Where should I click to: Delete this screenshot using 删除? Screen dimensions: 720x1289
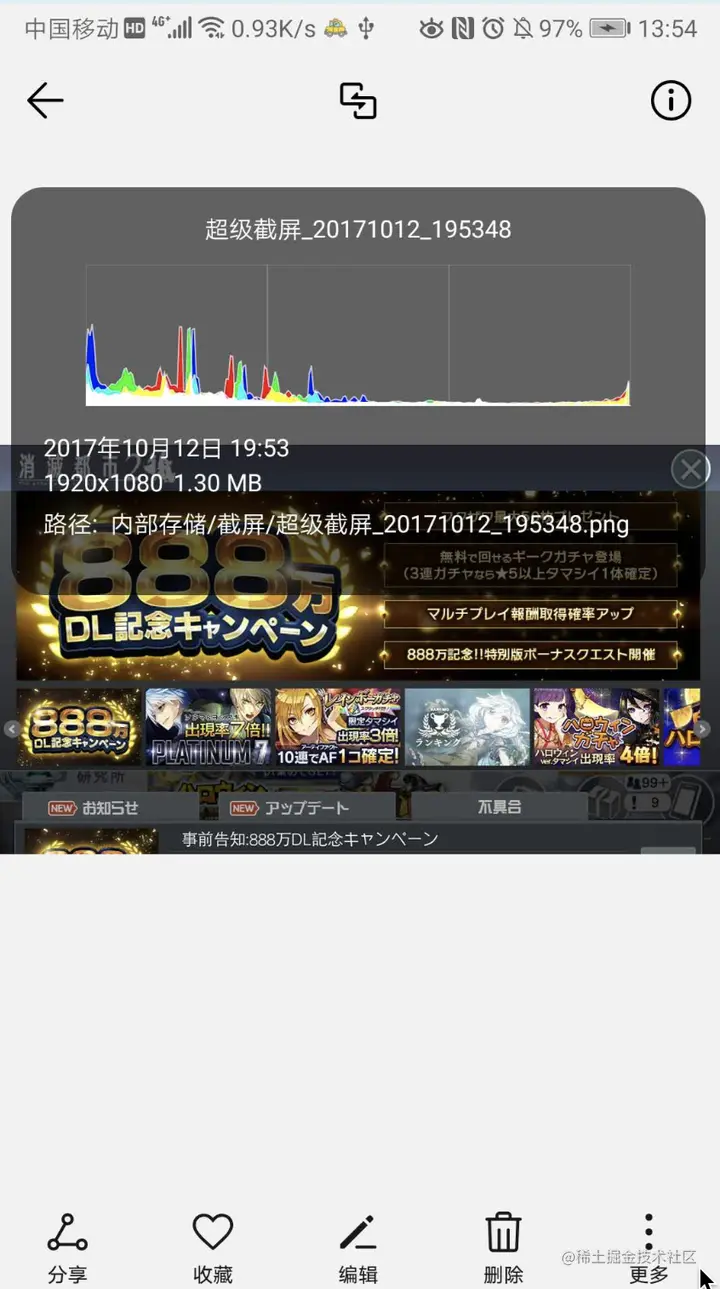pyautogui.click(x=503, y=1246)
